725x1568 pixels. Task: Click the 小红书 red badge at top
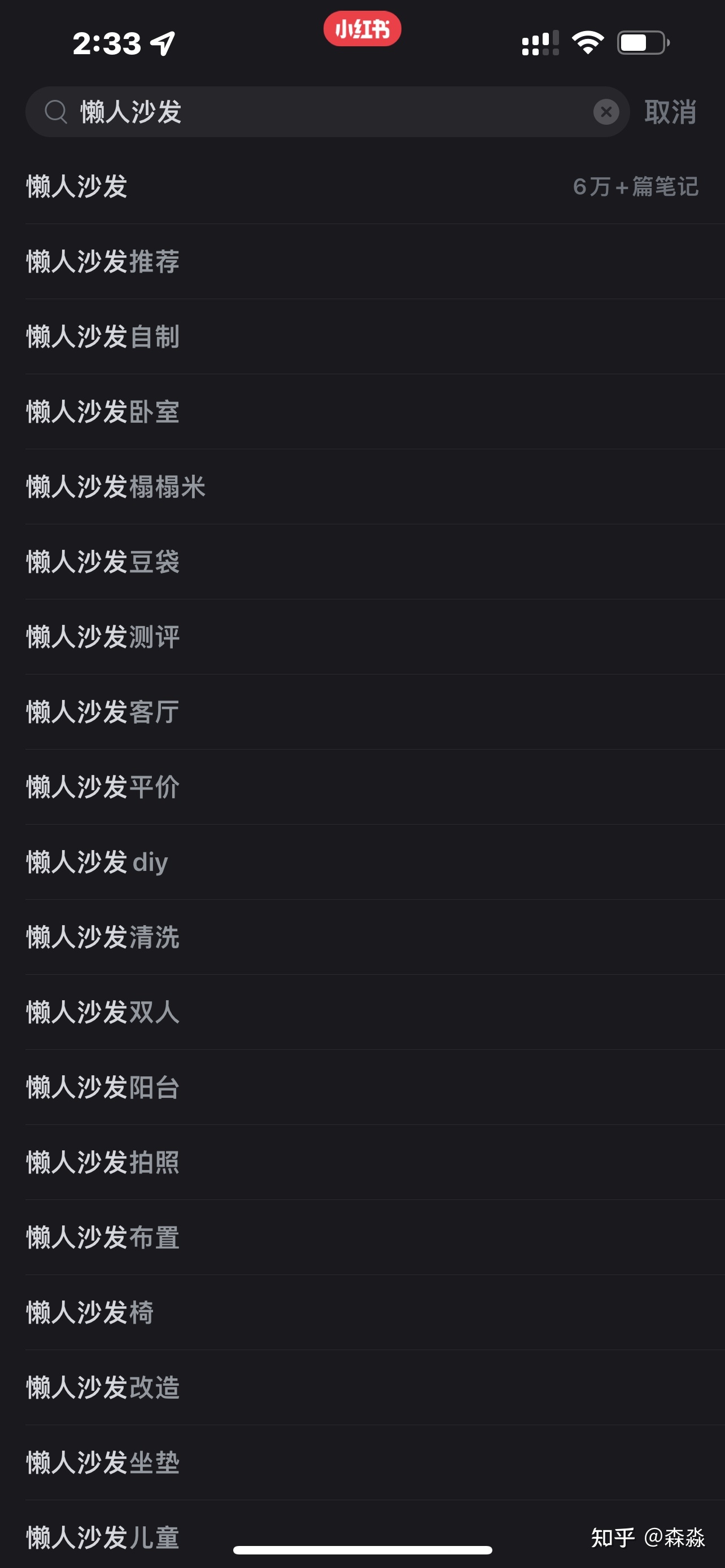point(361,29)
